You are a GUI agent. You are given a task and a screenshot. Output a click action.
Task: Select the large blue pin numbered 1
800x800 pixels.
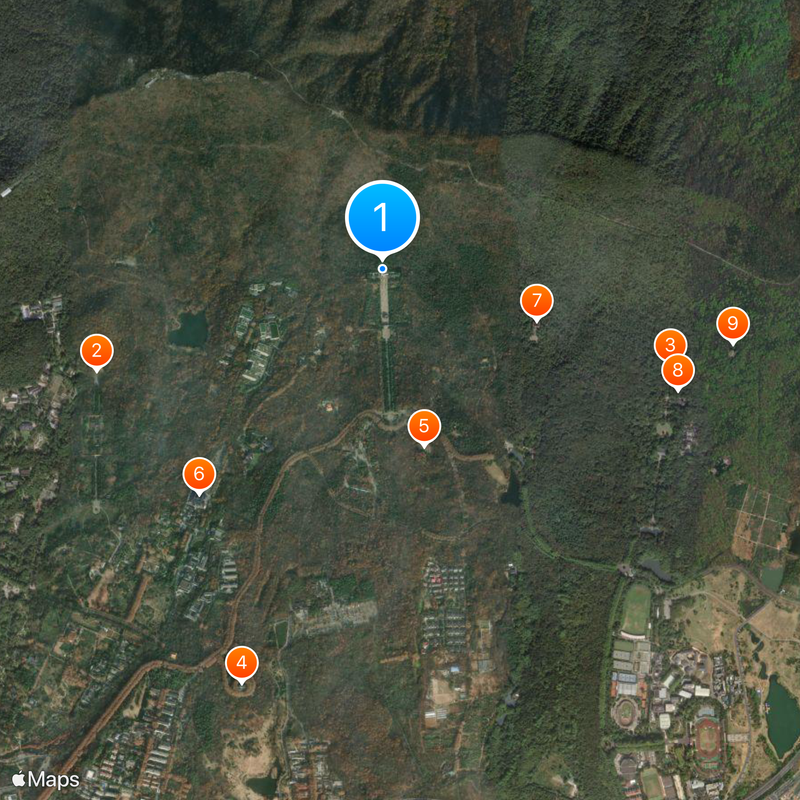[x=382, y=217]
